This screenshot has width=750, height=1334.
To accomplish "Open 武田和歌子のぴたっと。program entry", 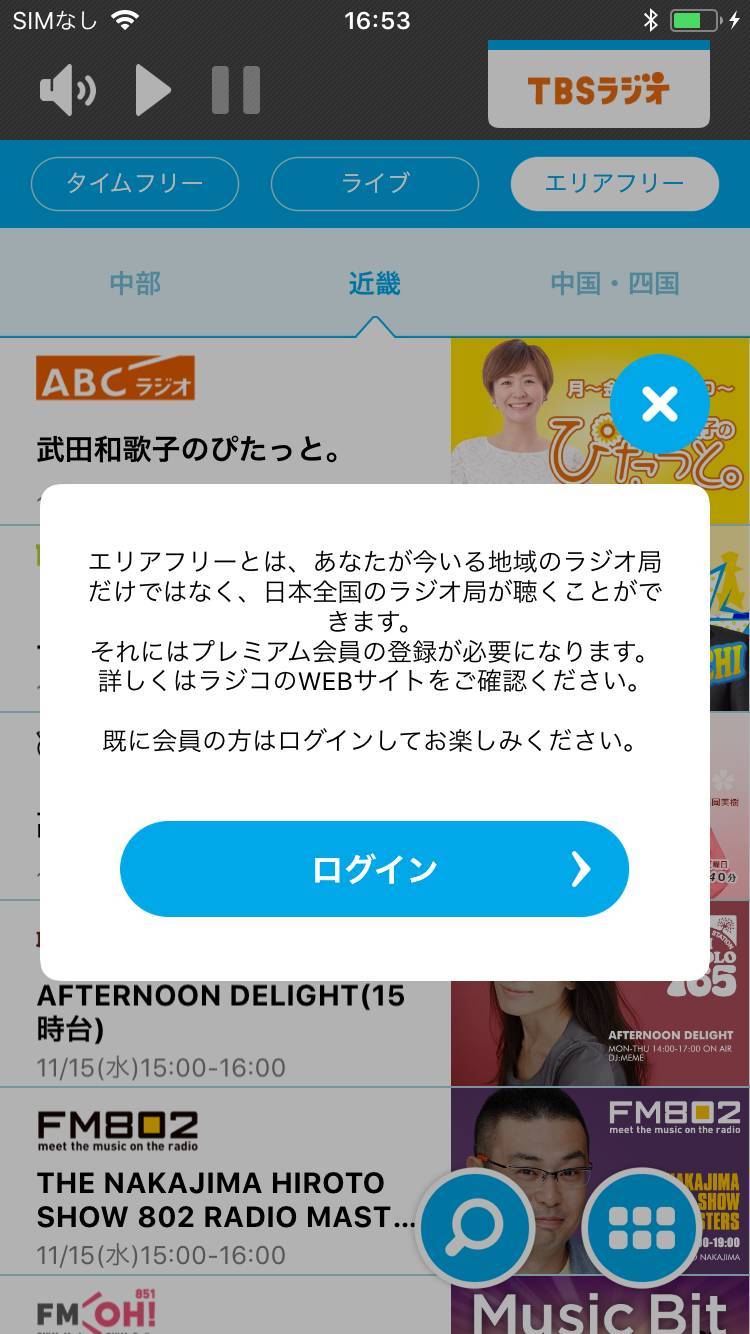I will coord(186,452).
